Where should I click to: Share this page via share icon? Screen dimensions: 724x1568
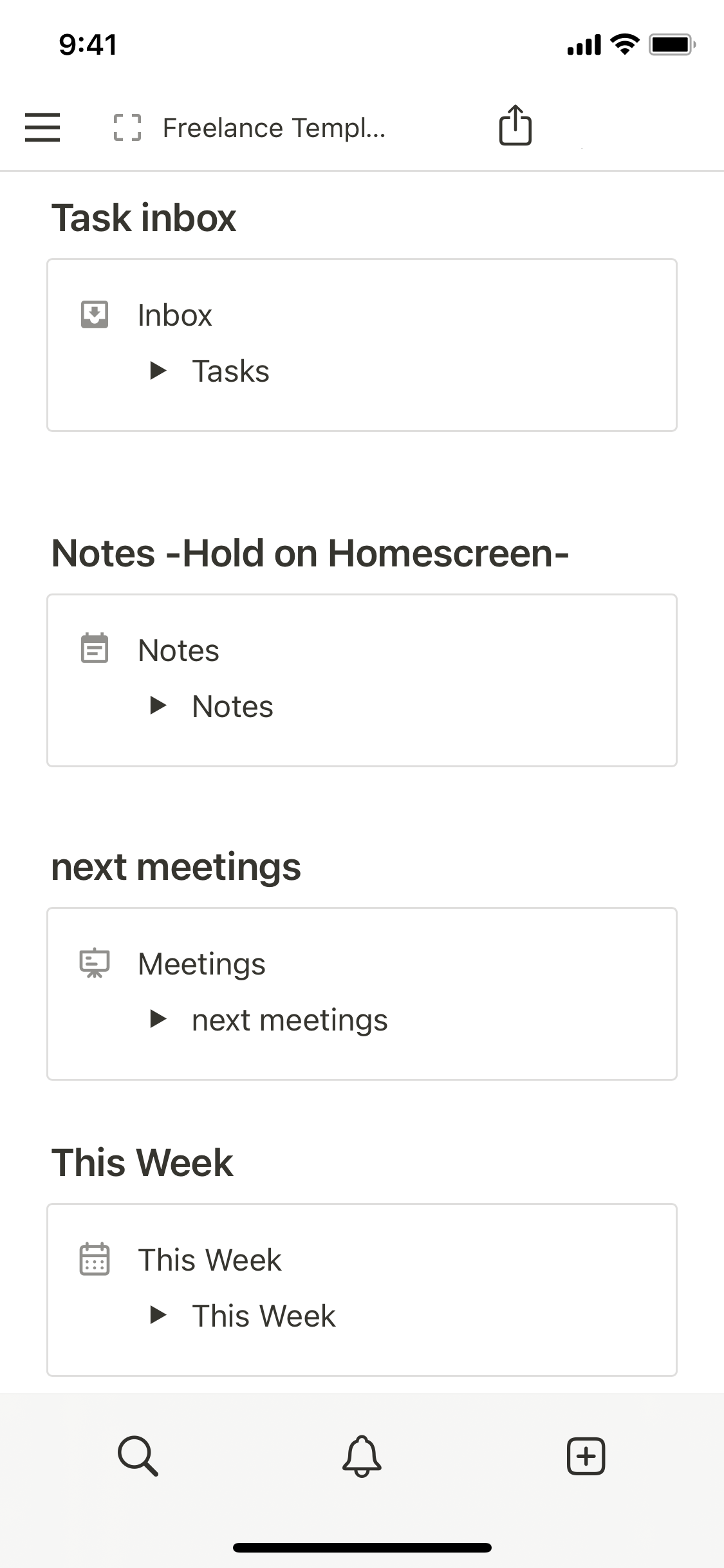point(515,125)
